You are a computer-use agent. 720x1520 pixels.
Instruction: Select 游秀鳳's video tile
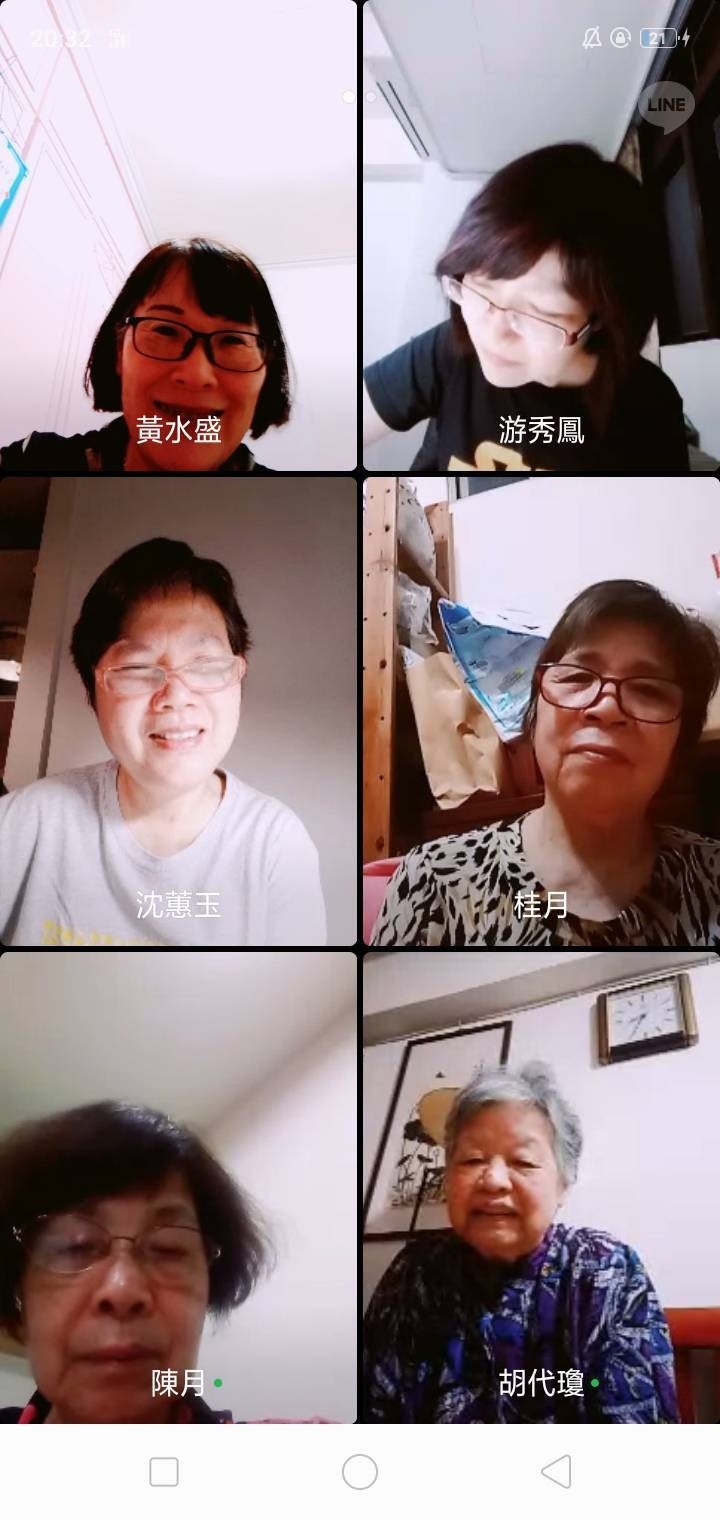click(x=541, y=236)
